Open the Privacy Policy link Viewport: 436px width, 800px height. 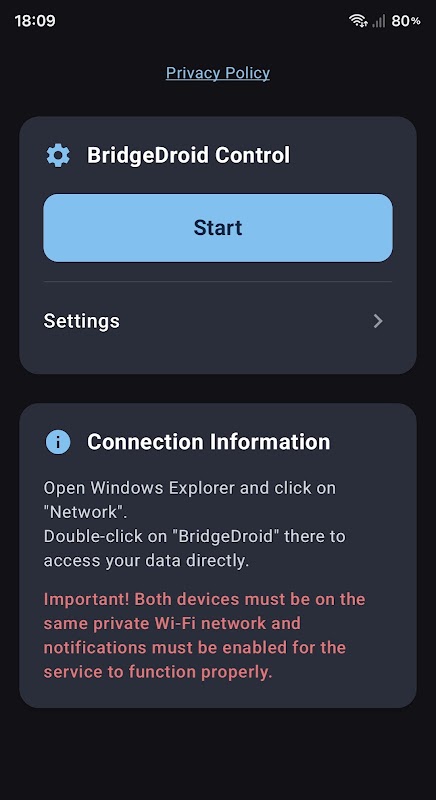(218, 73)
